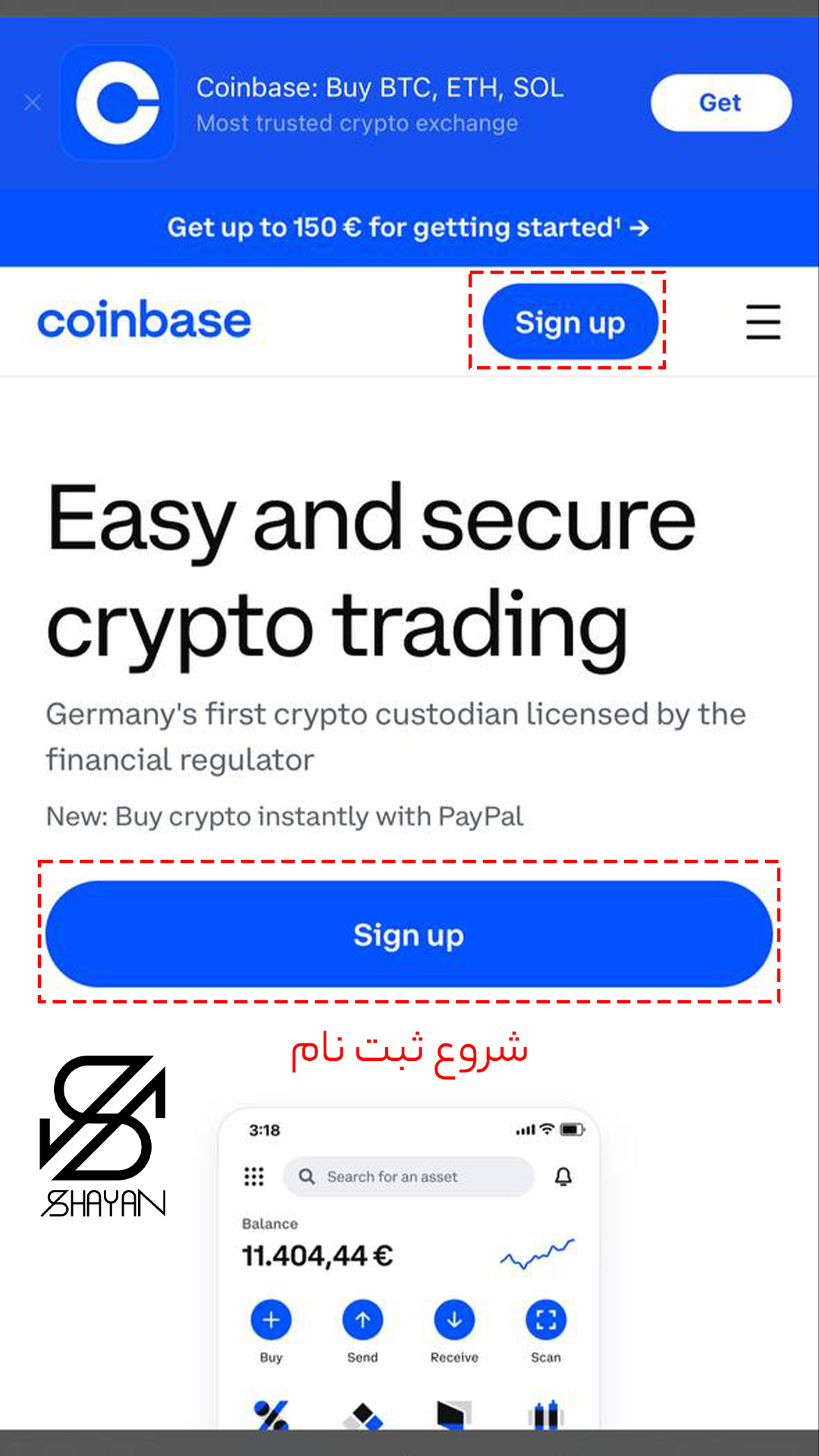
Task: Open the hamburger menu
Action: tap(763, 322)
